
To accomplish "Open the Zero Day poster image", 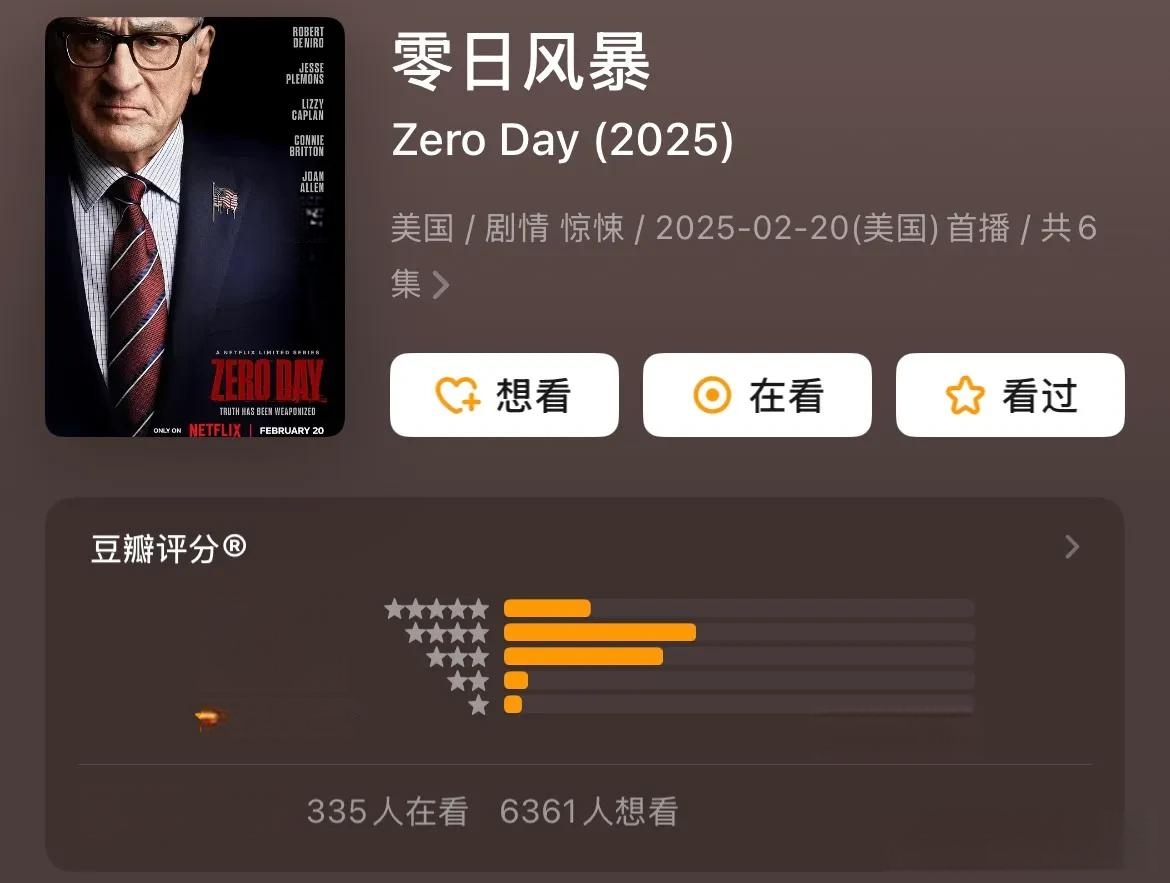I will [x=195, y=227].
